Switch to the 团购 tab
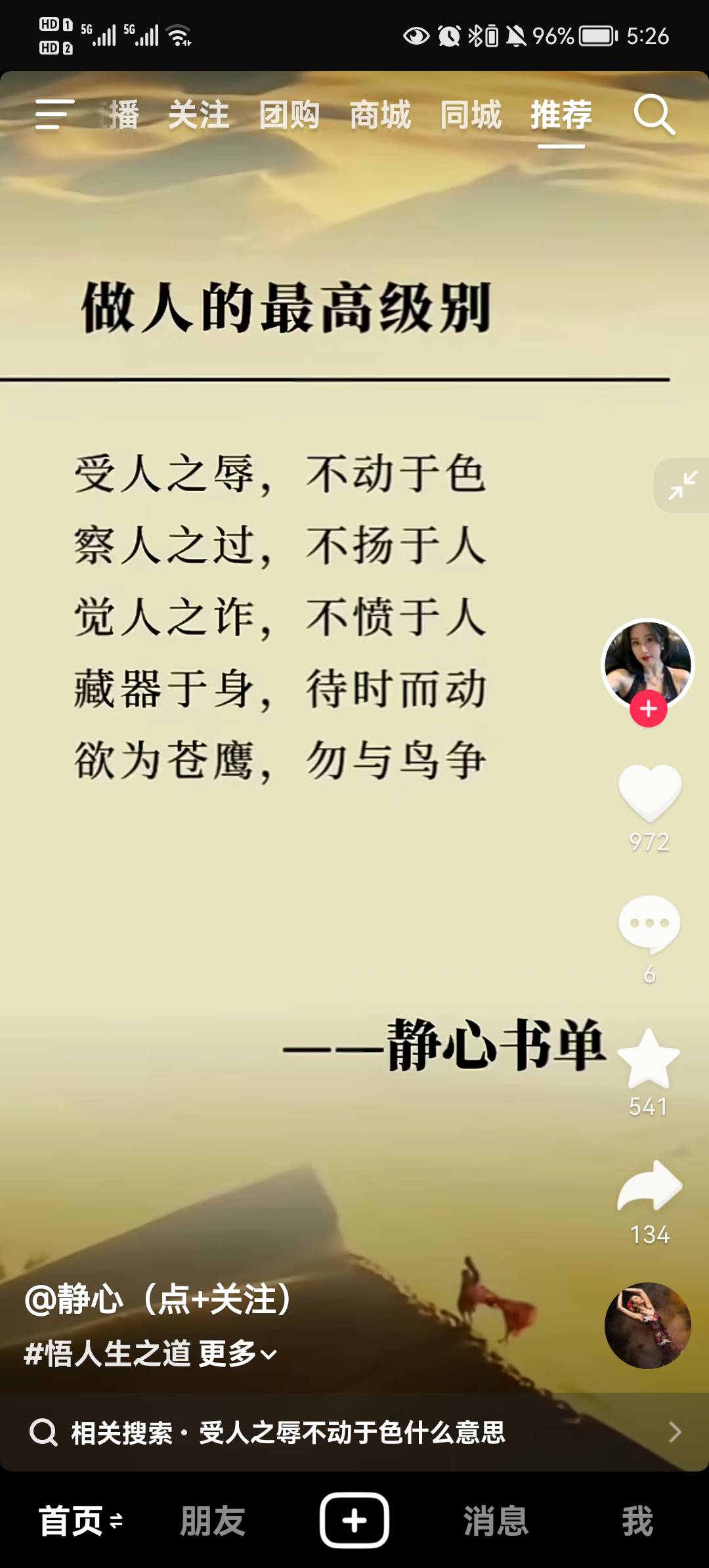 289,115
